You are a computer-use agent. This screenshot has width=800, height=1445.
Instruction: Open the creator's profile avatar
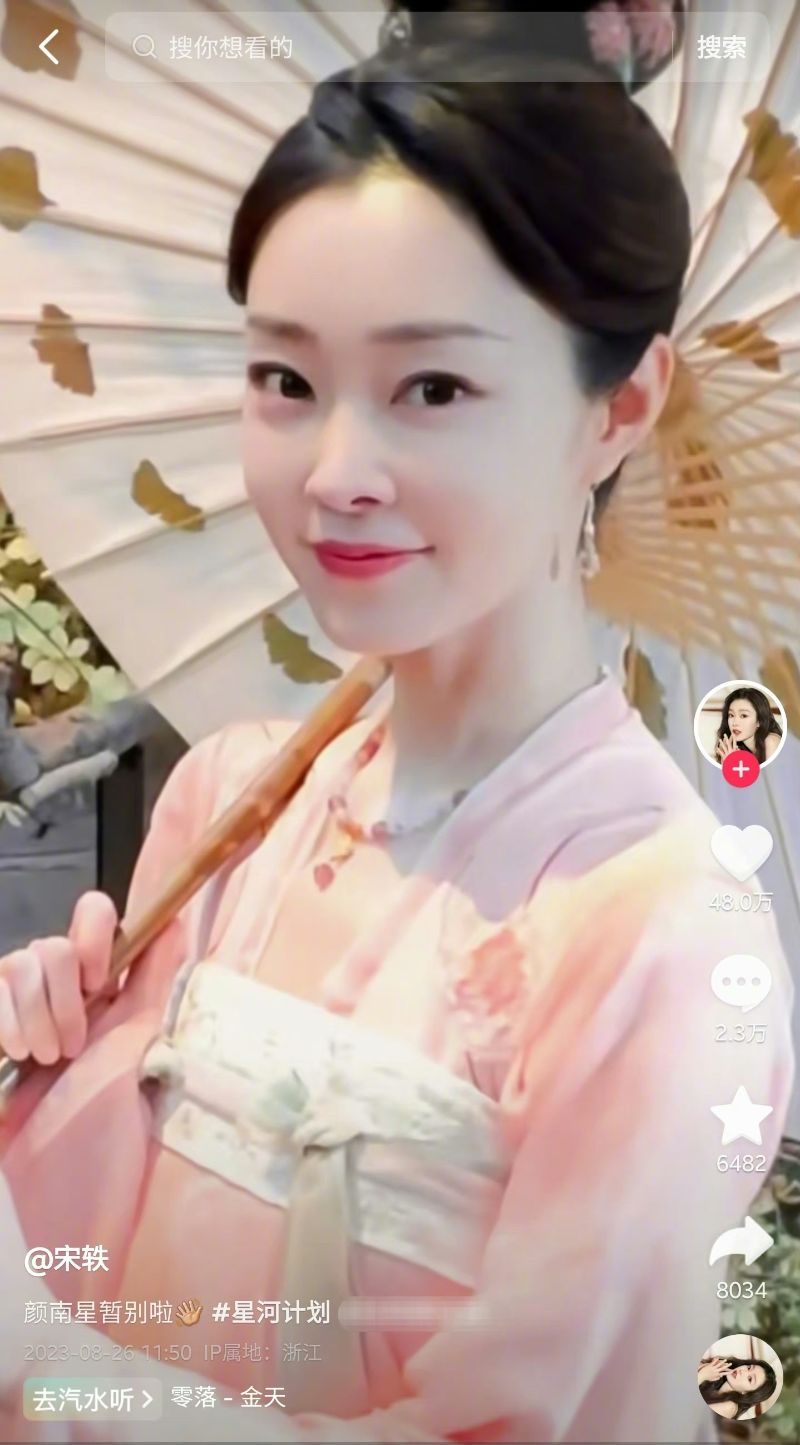tap(740, 725)
